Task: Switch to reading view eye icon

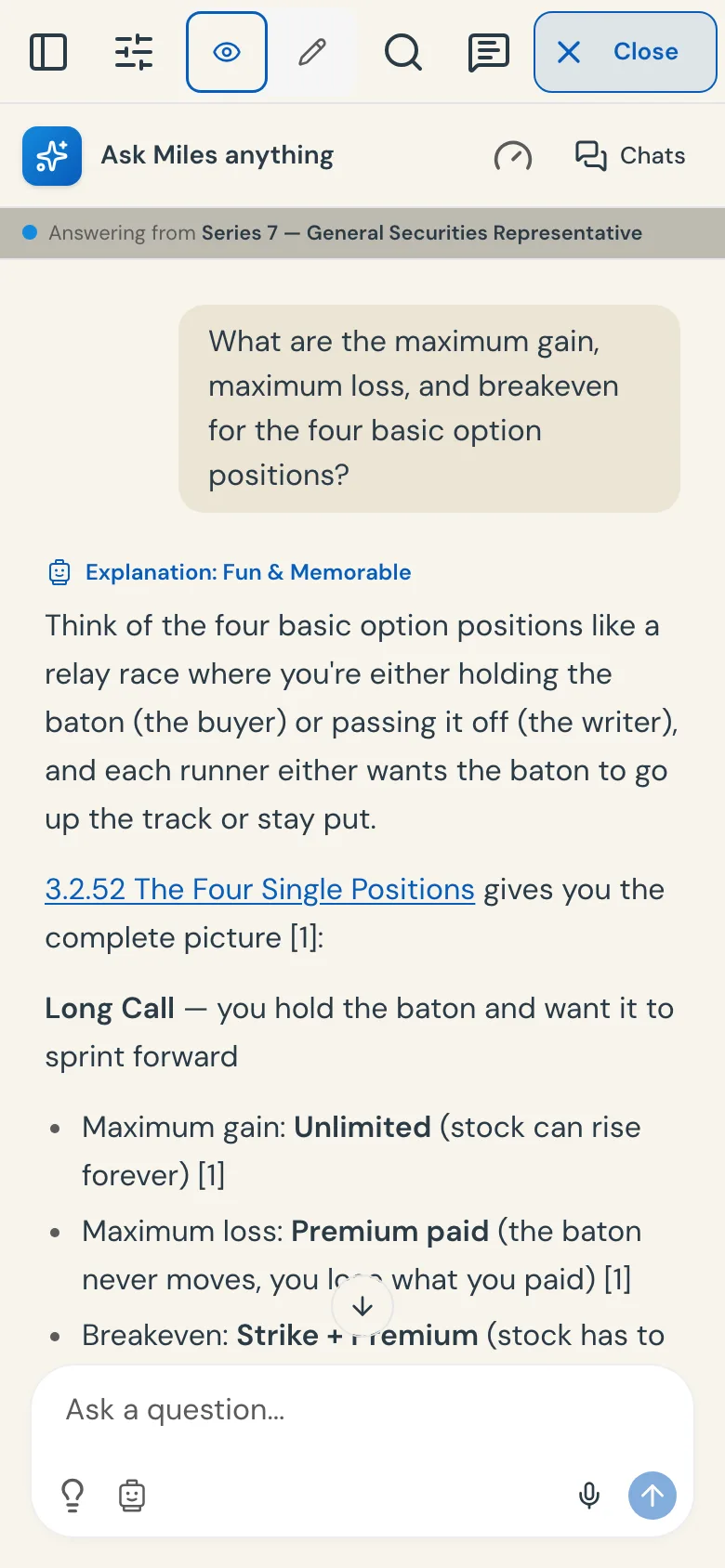Action: click(x=227, y=52)
